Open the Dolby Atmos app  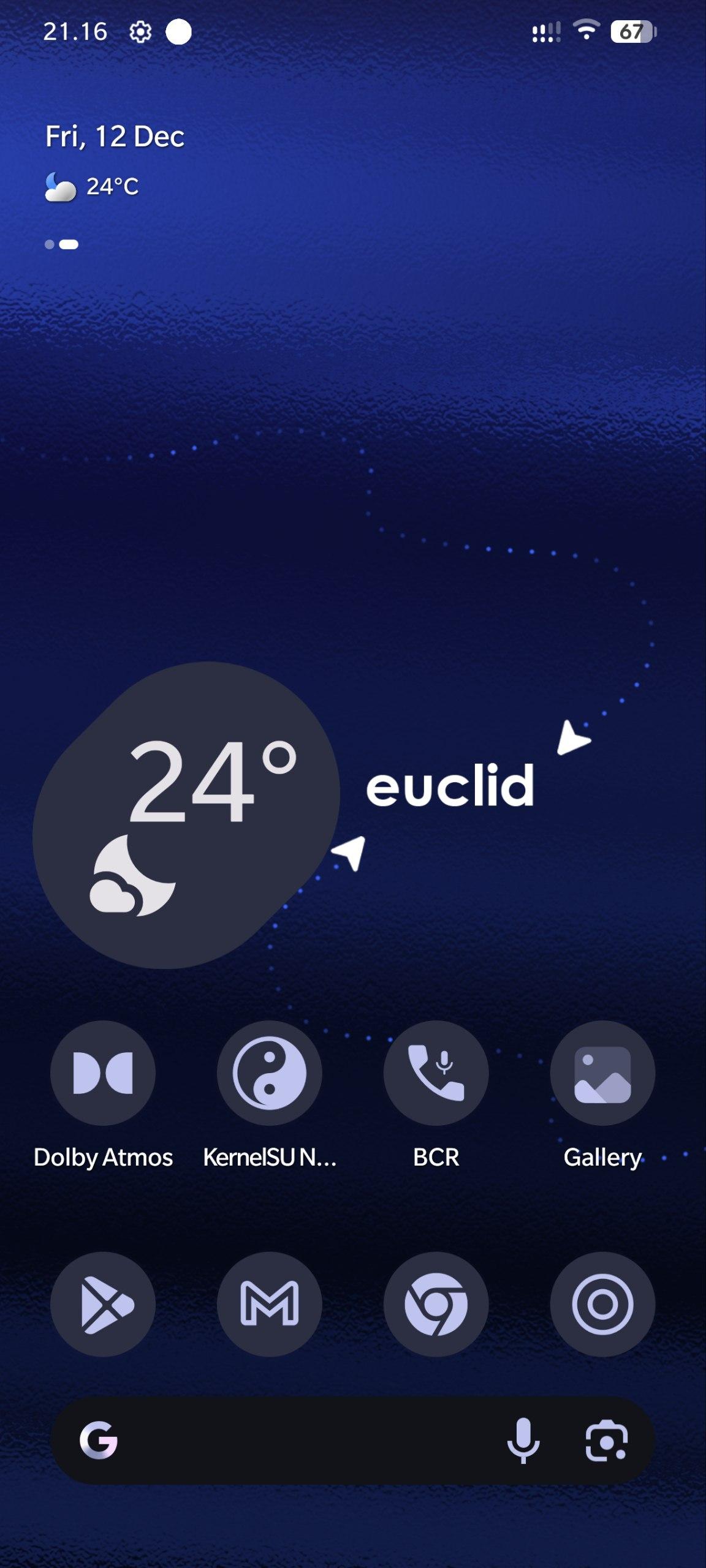click(103, 1073)
